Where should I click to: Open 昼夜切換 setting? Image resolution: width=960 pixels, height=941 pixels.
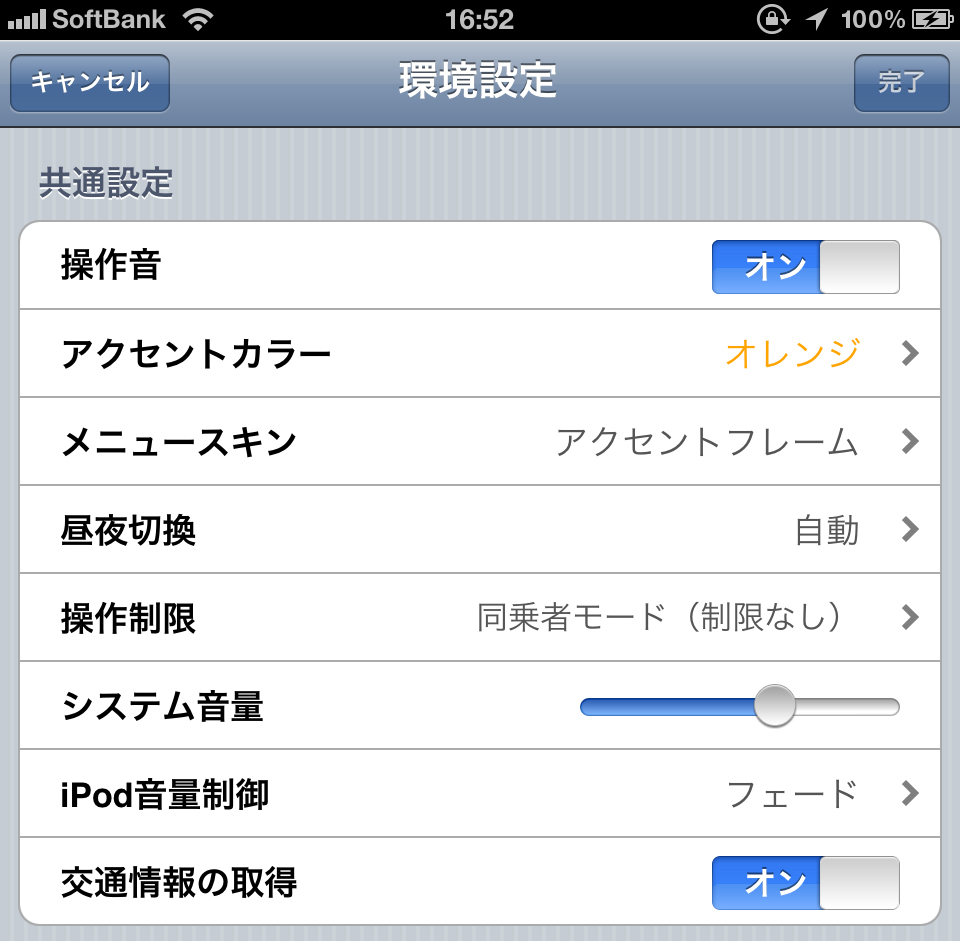(x=480, y=529)
